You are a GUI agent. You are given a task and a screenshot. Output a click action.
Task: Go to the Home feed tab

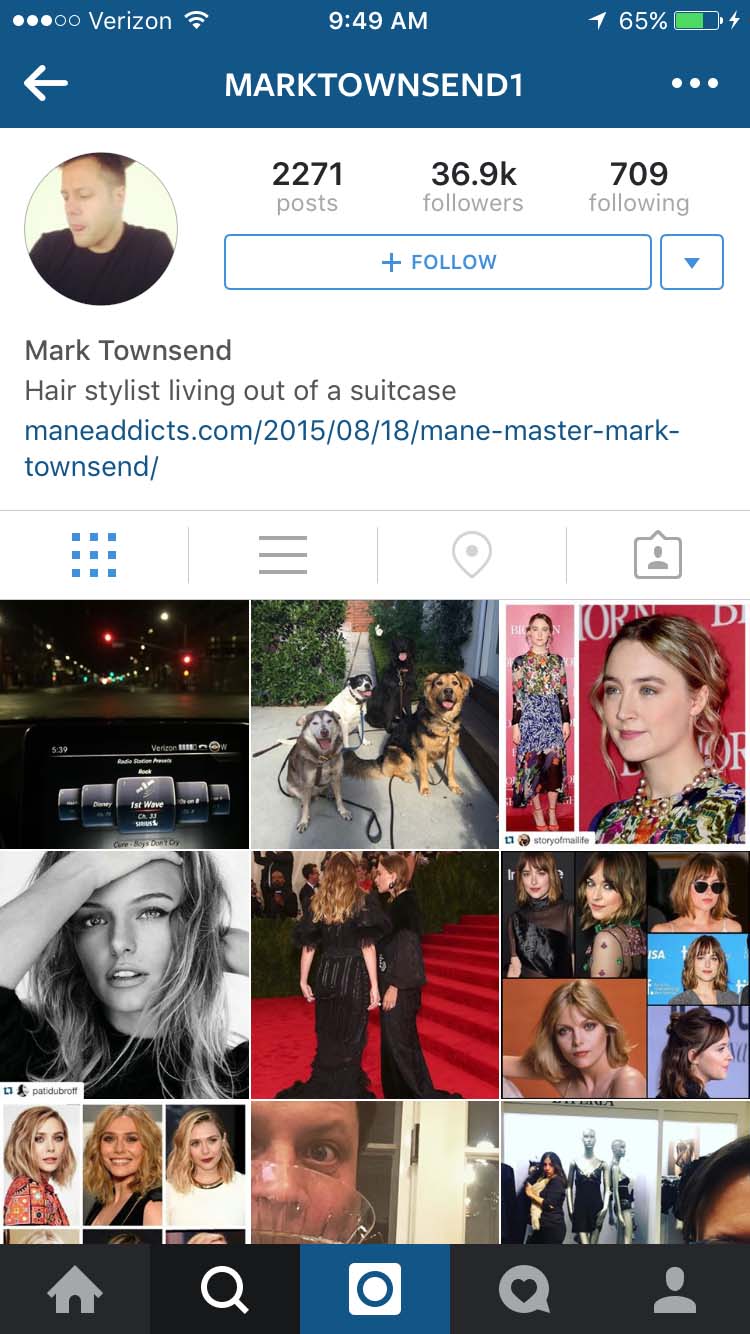click(75, 1290)
